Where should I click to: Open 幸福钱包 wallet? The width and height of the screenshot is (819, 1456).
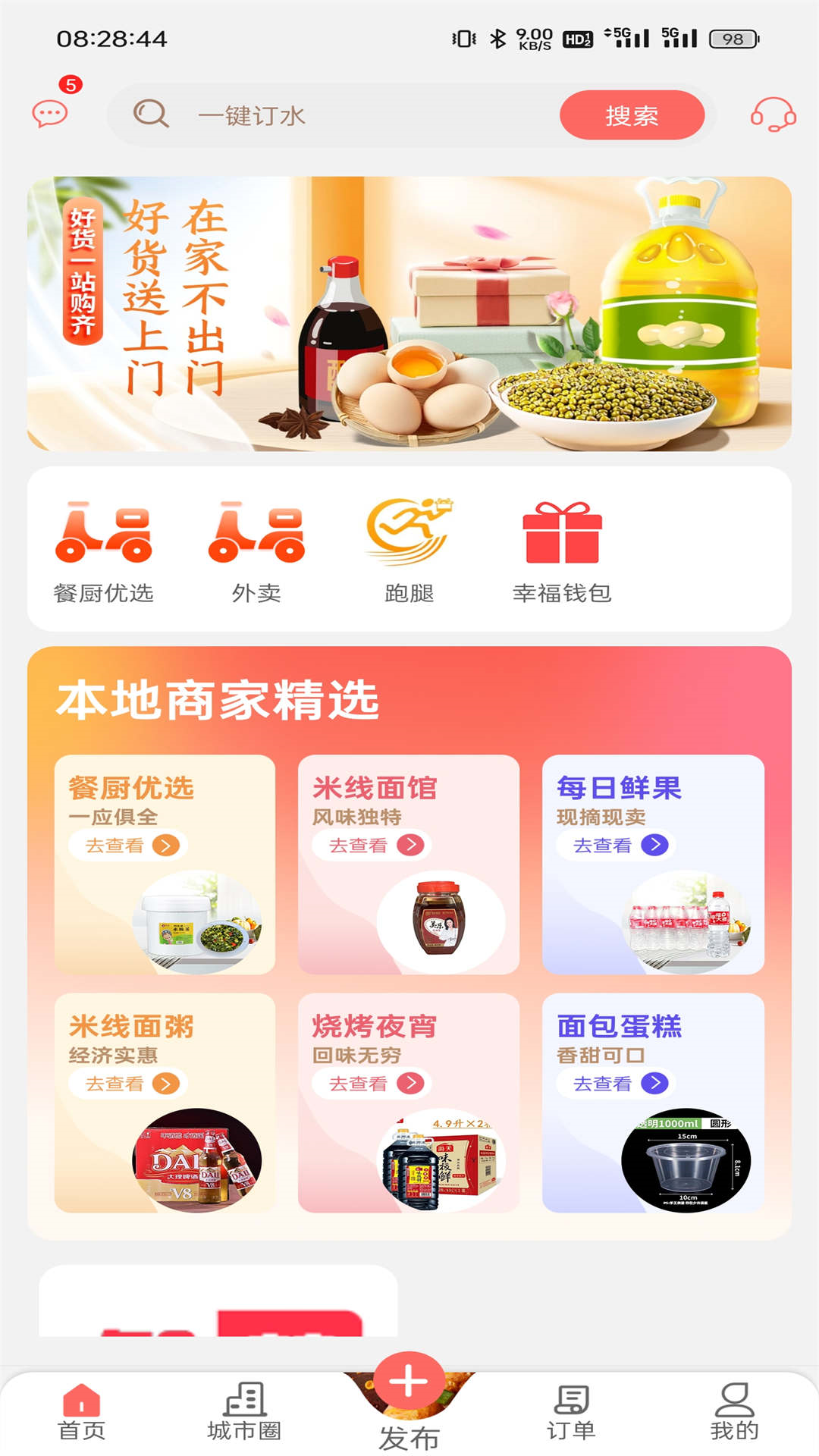(562, 550)
